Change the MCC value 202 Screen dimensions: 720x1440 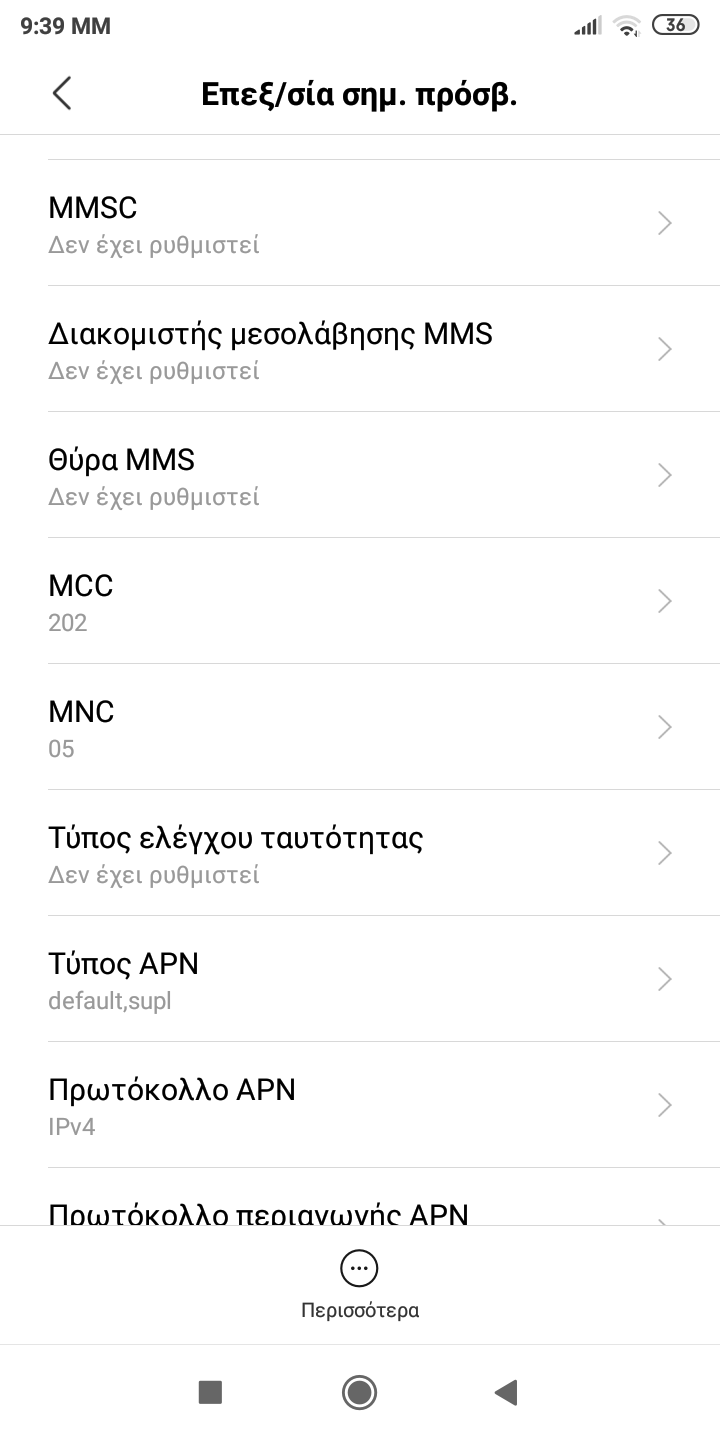[x=360, y=601]
